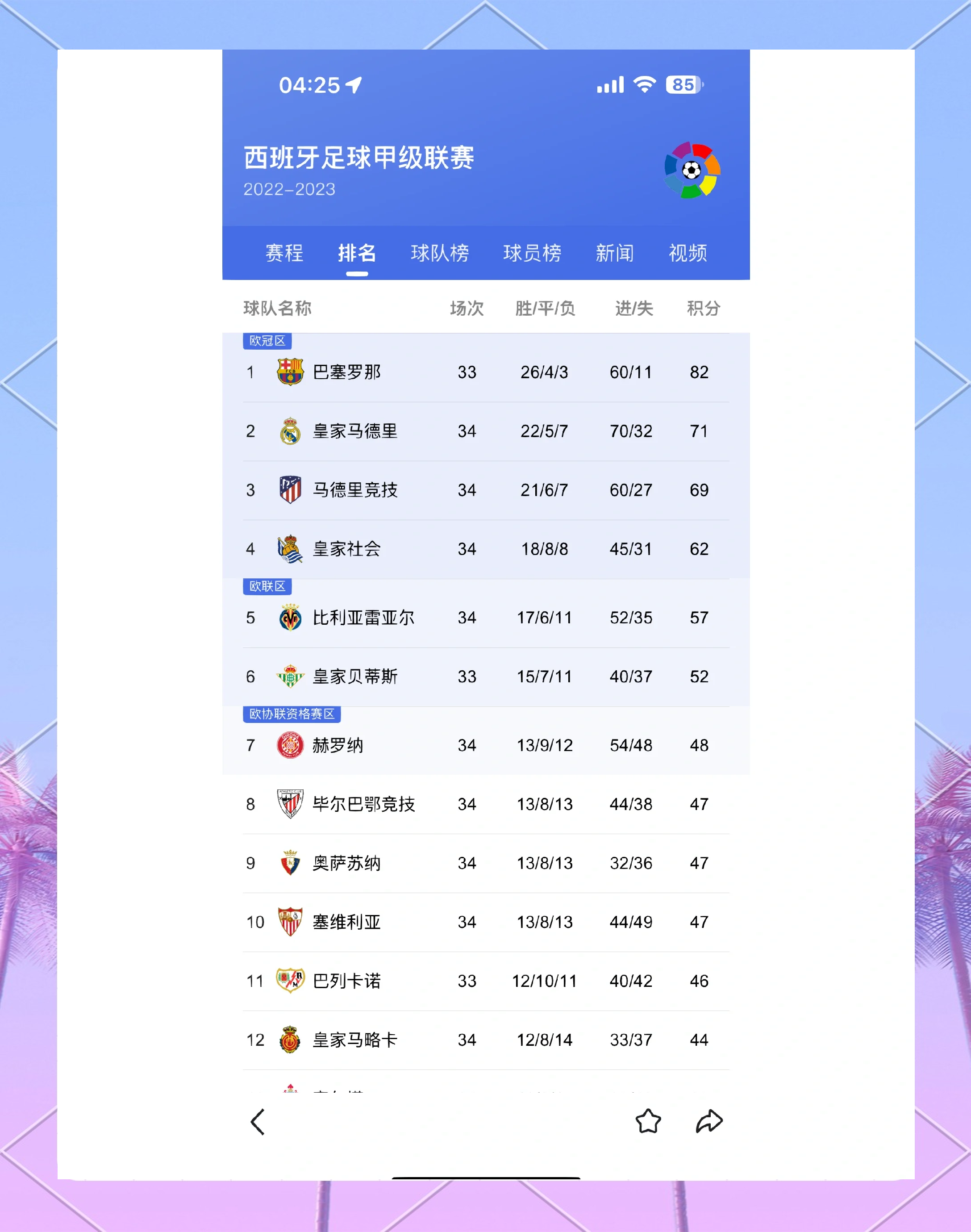Open the 皇家马德里 team row

click(355, 431)
